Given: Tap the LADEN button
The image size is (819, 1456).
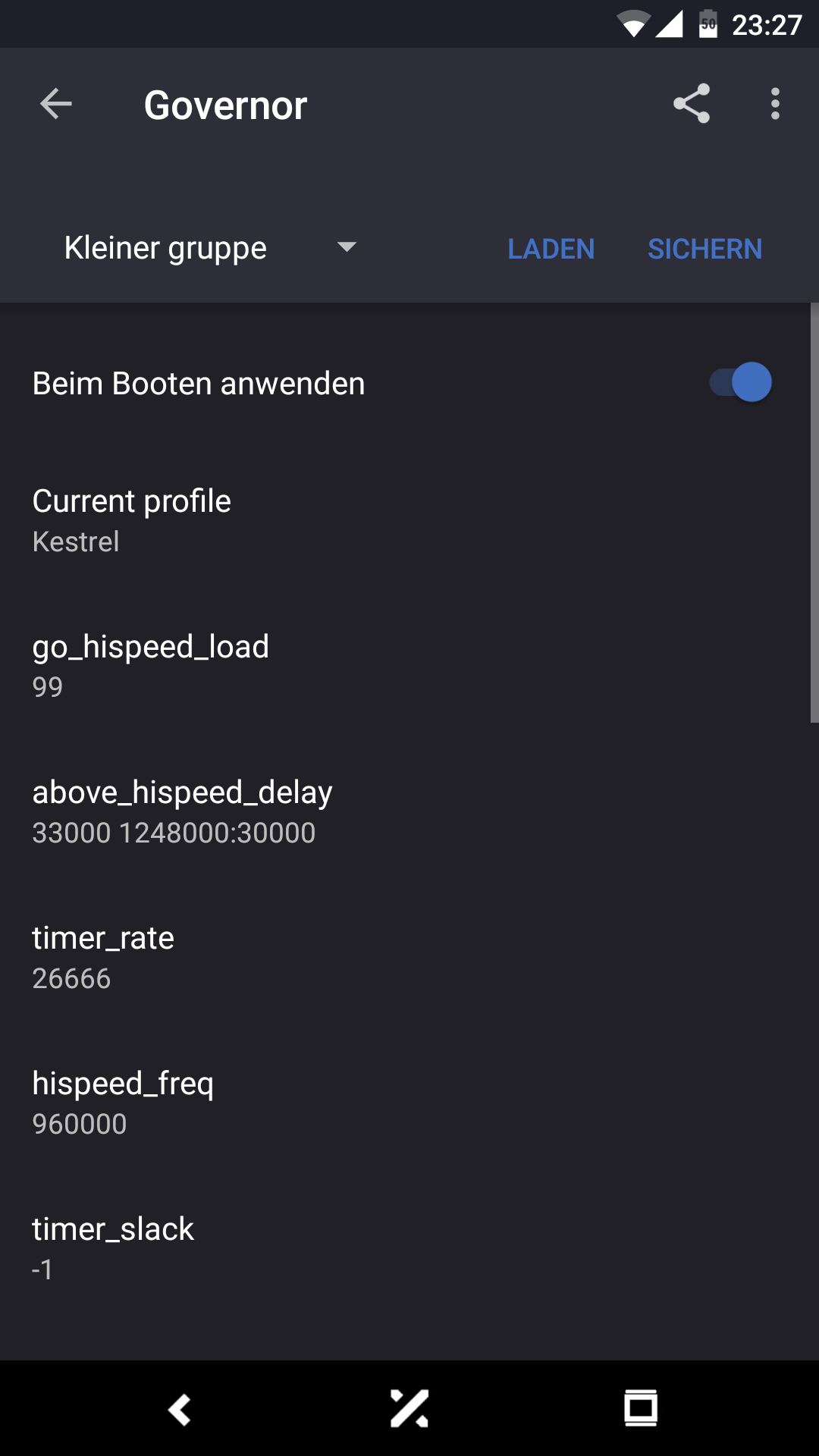Looking at the screenshot, I should [x=551, y=249].
